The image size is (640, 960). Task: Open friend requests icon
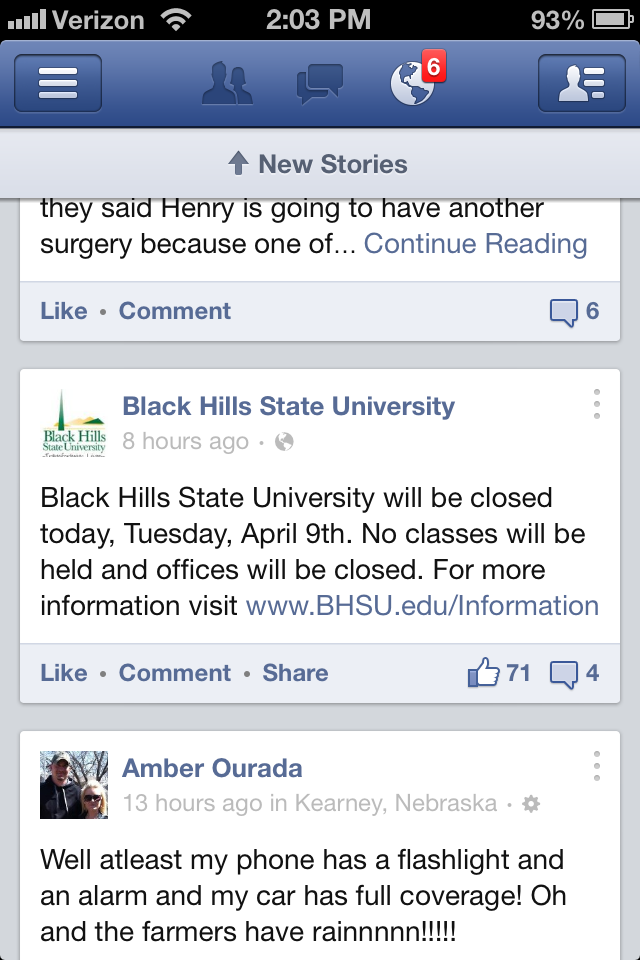[227, 83]
